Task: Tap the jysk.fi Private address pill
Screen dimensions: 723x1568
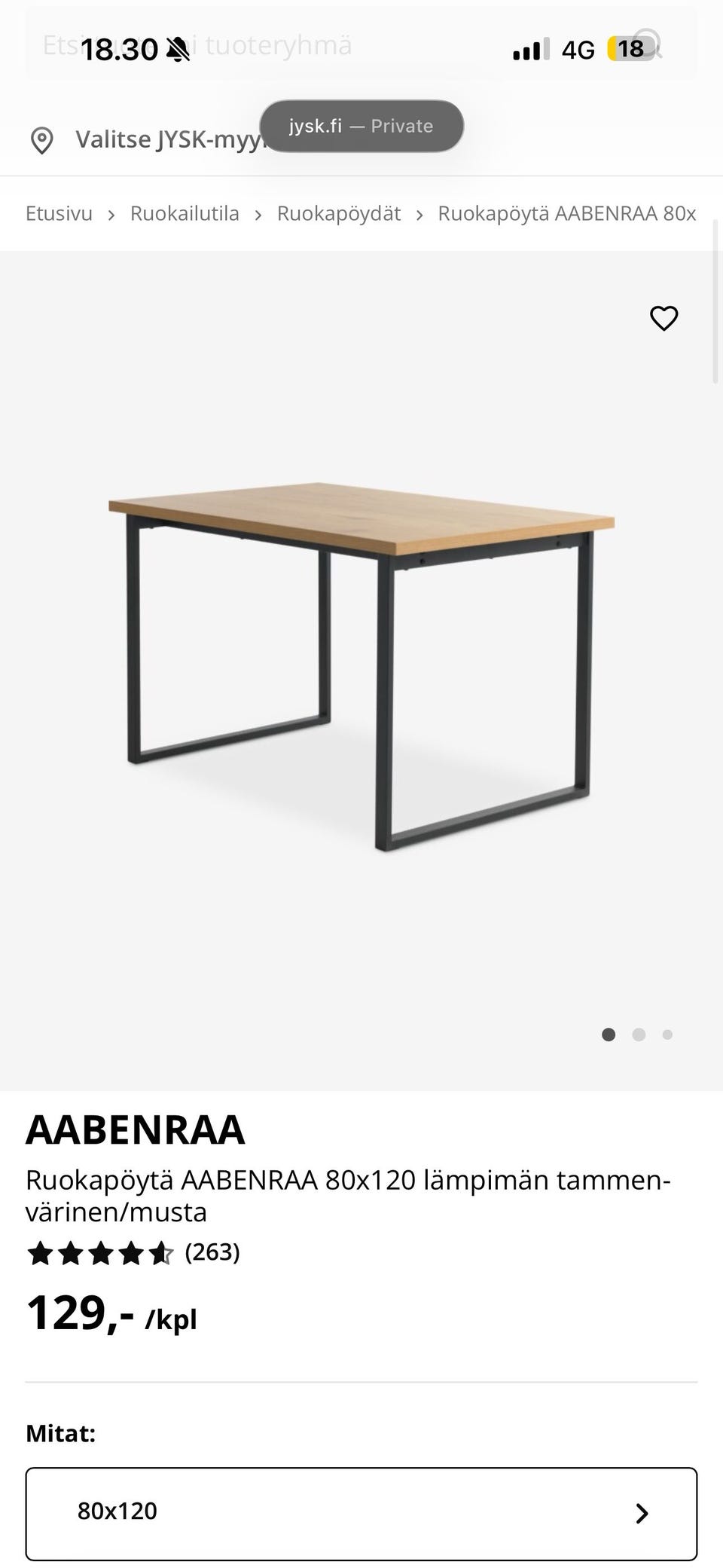Action: [361, 127]
